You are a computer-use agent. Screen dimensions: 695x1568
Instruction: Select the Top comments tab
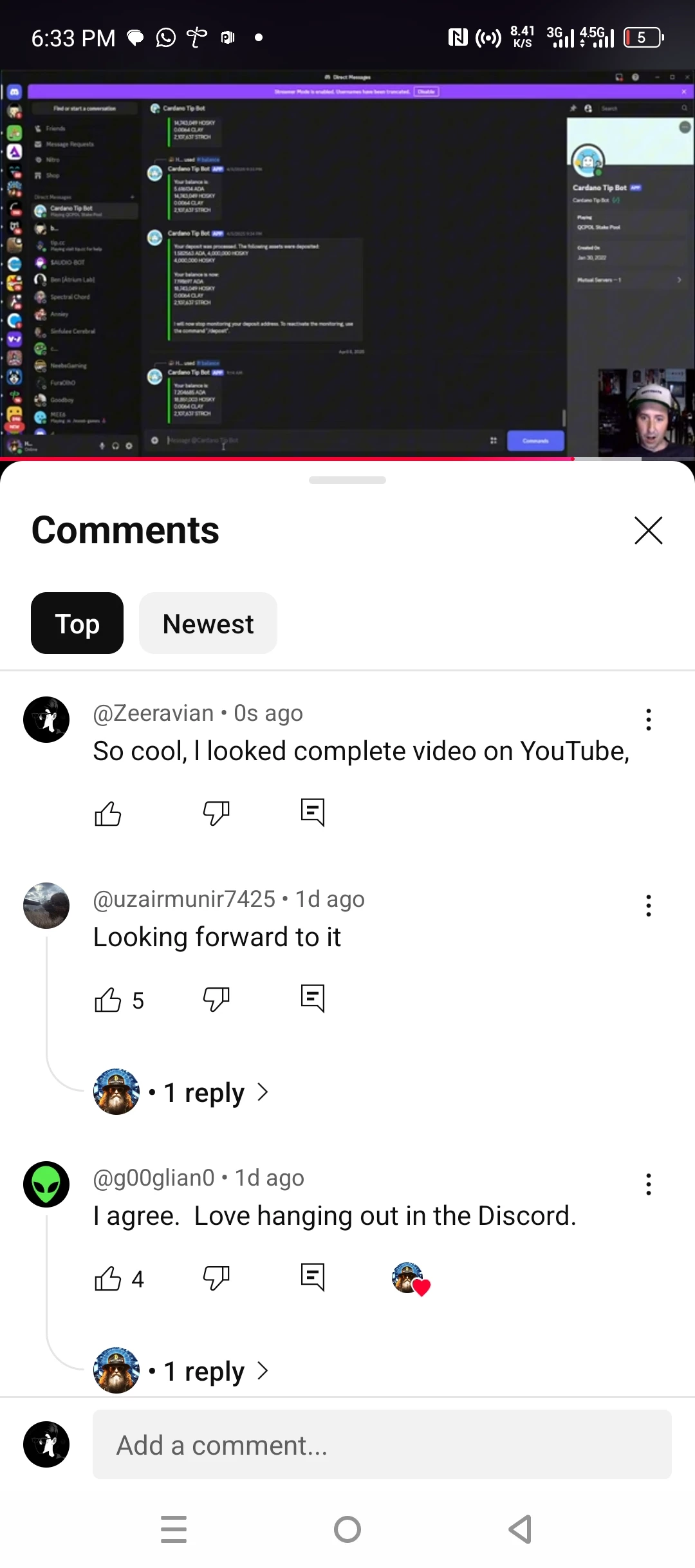pos(77,623)
